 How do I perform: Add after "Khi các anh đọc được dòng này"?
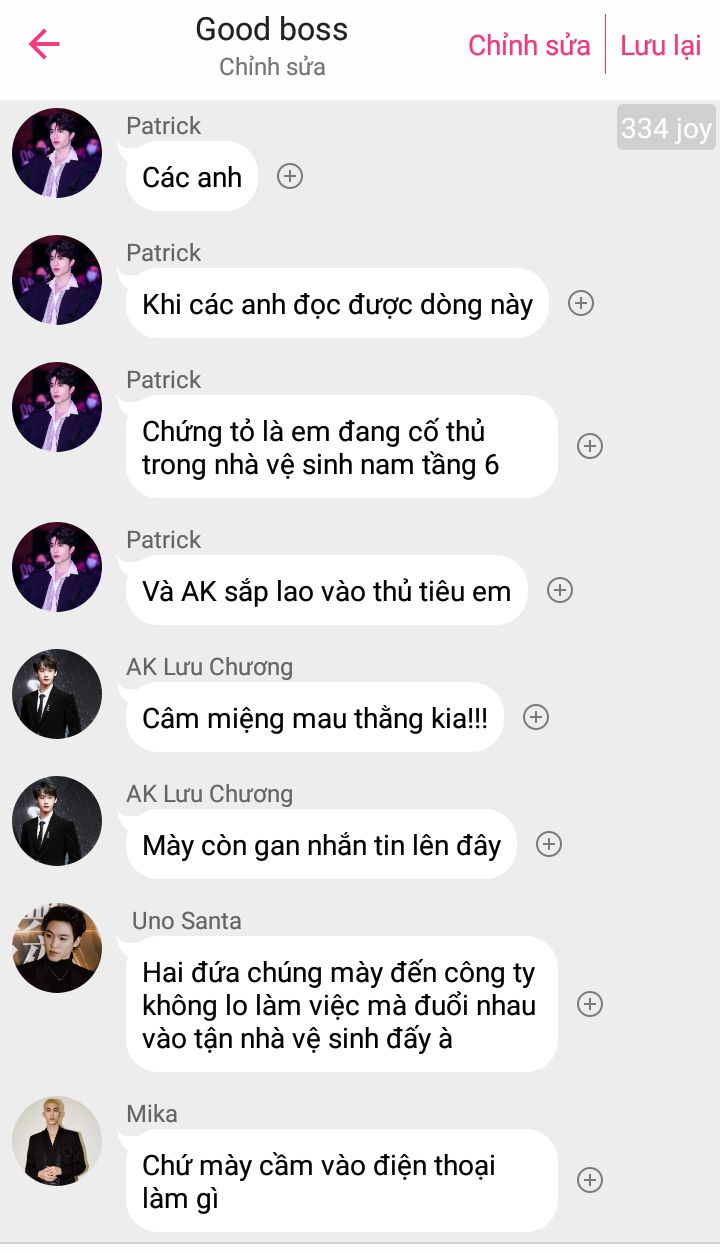click(x=581, y=303)
